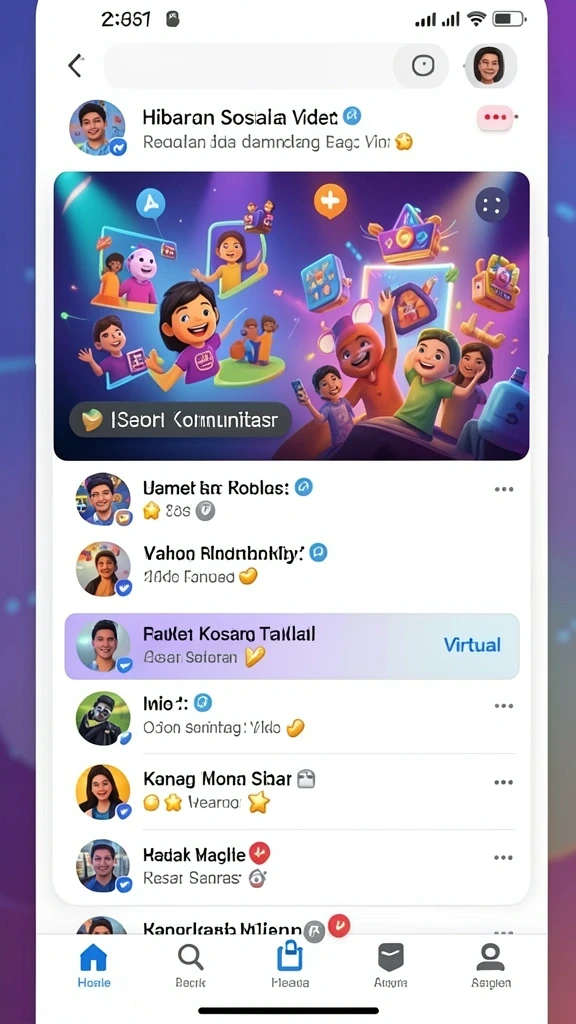
Task: Switch to the search tab with magnifier
Action: click(x=191, y=966)
